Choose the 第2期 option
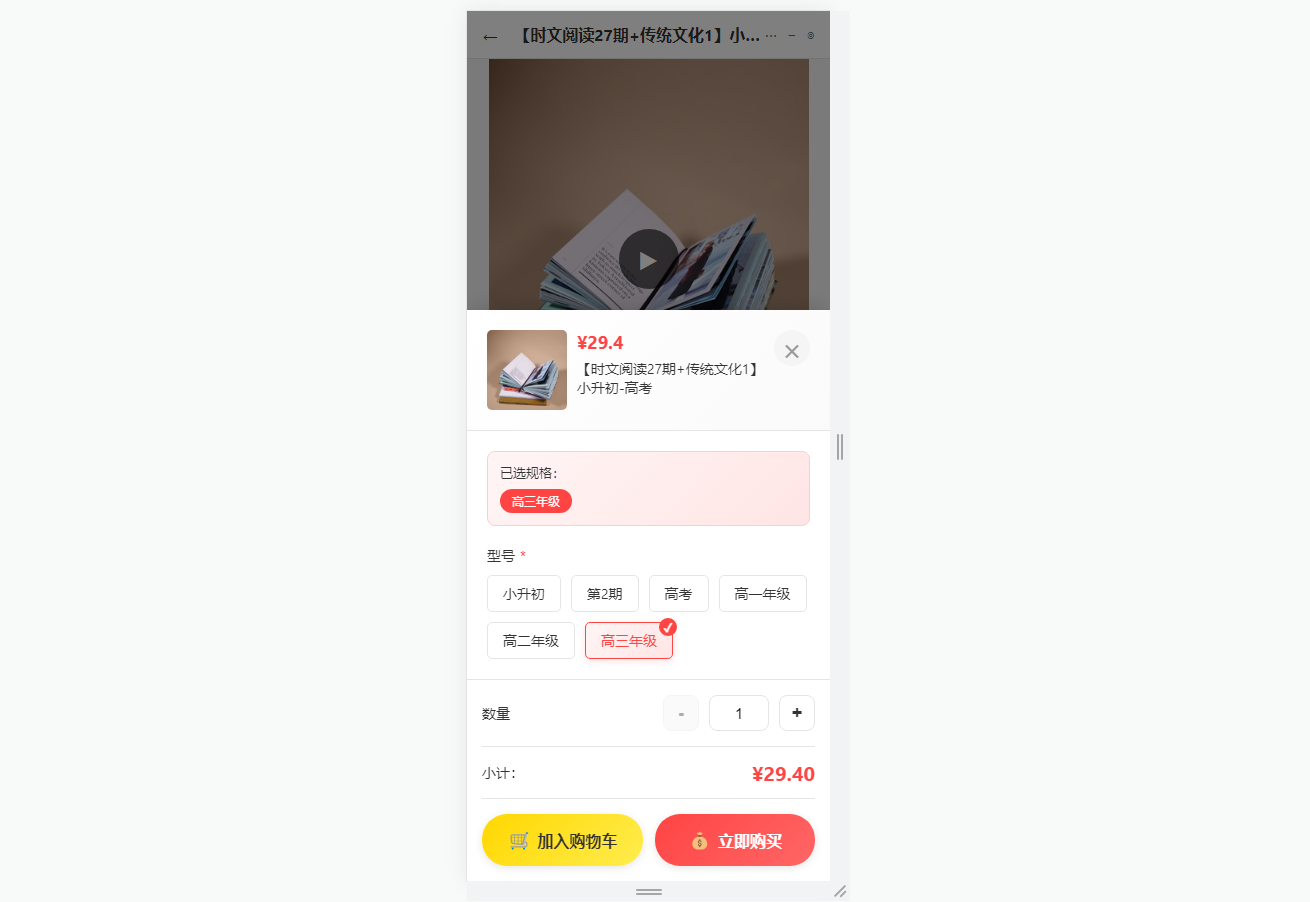The width and height of the screenshot is (1310, 902). [x=604, y=594]
